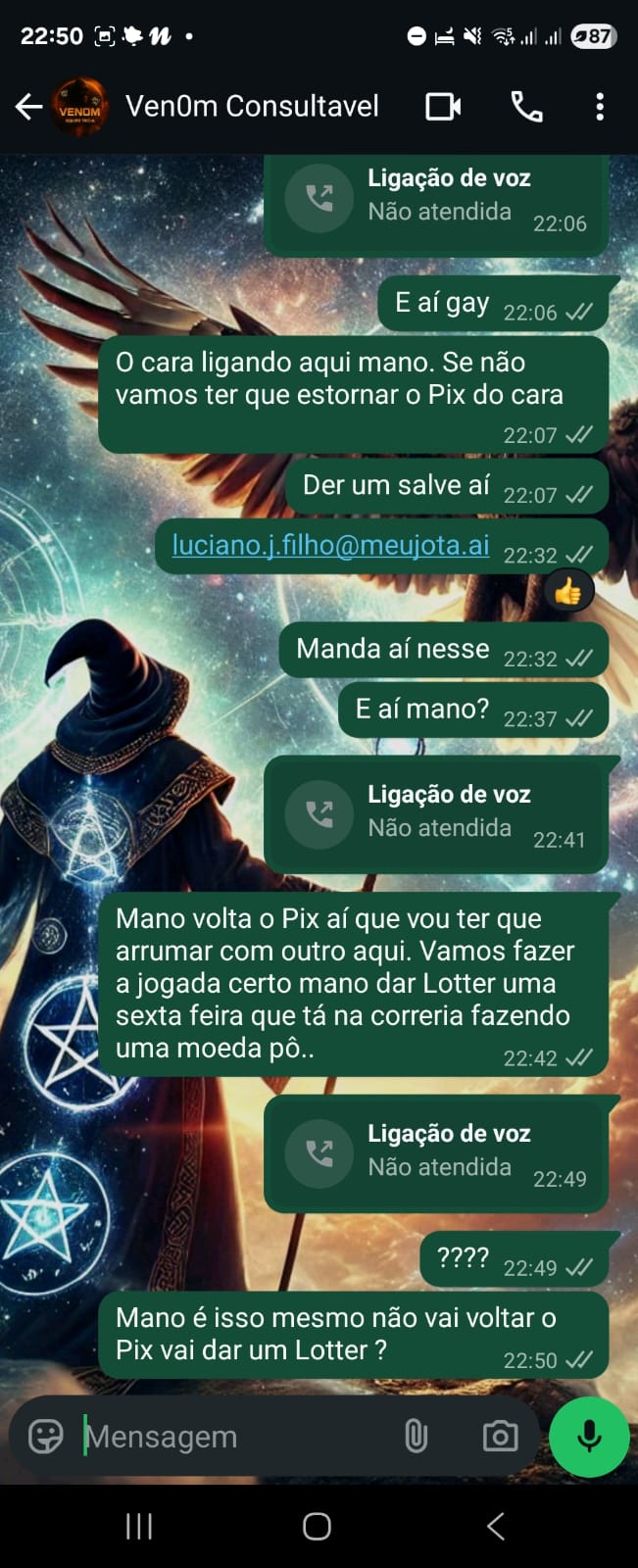
Task: Open recent apps from the navigation bar
Action: [139, 1526]
